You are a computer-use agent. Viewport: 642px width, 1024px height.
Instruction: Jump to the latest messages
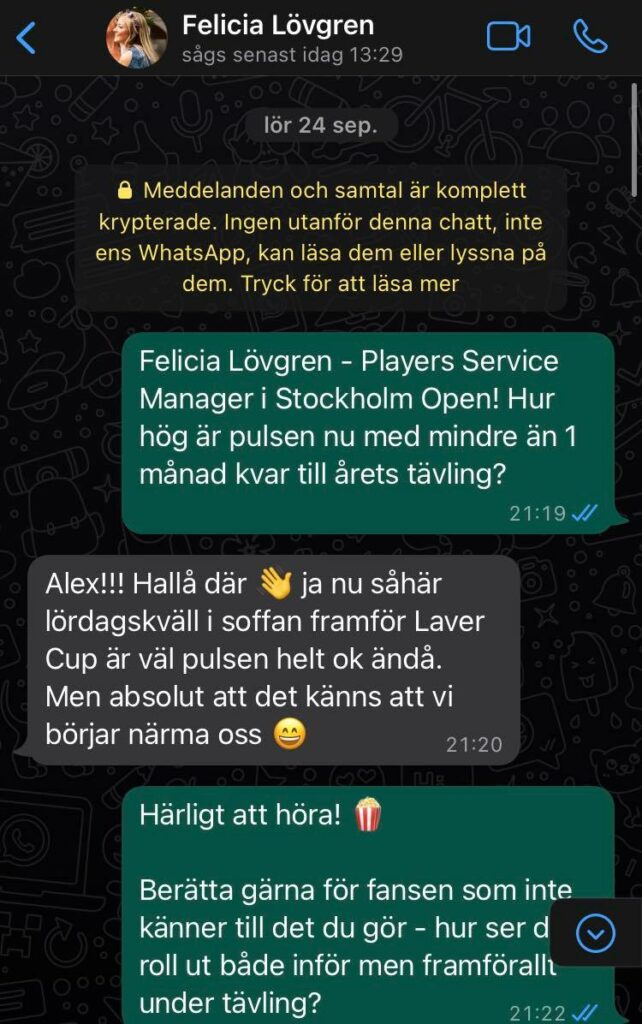pyautogui.click(x=596, y=933)
